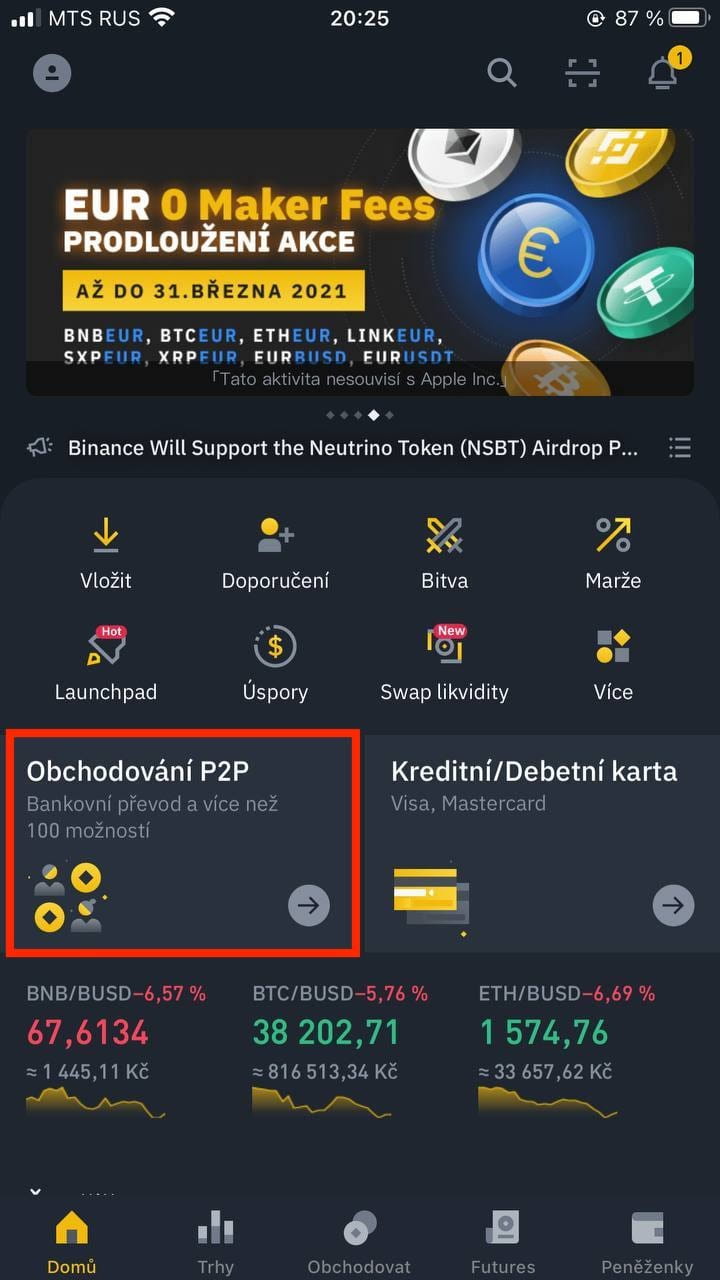Read the Neutrino Token airdrop announcement

coord(353,448)
